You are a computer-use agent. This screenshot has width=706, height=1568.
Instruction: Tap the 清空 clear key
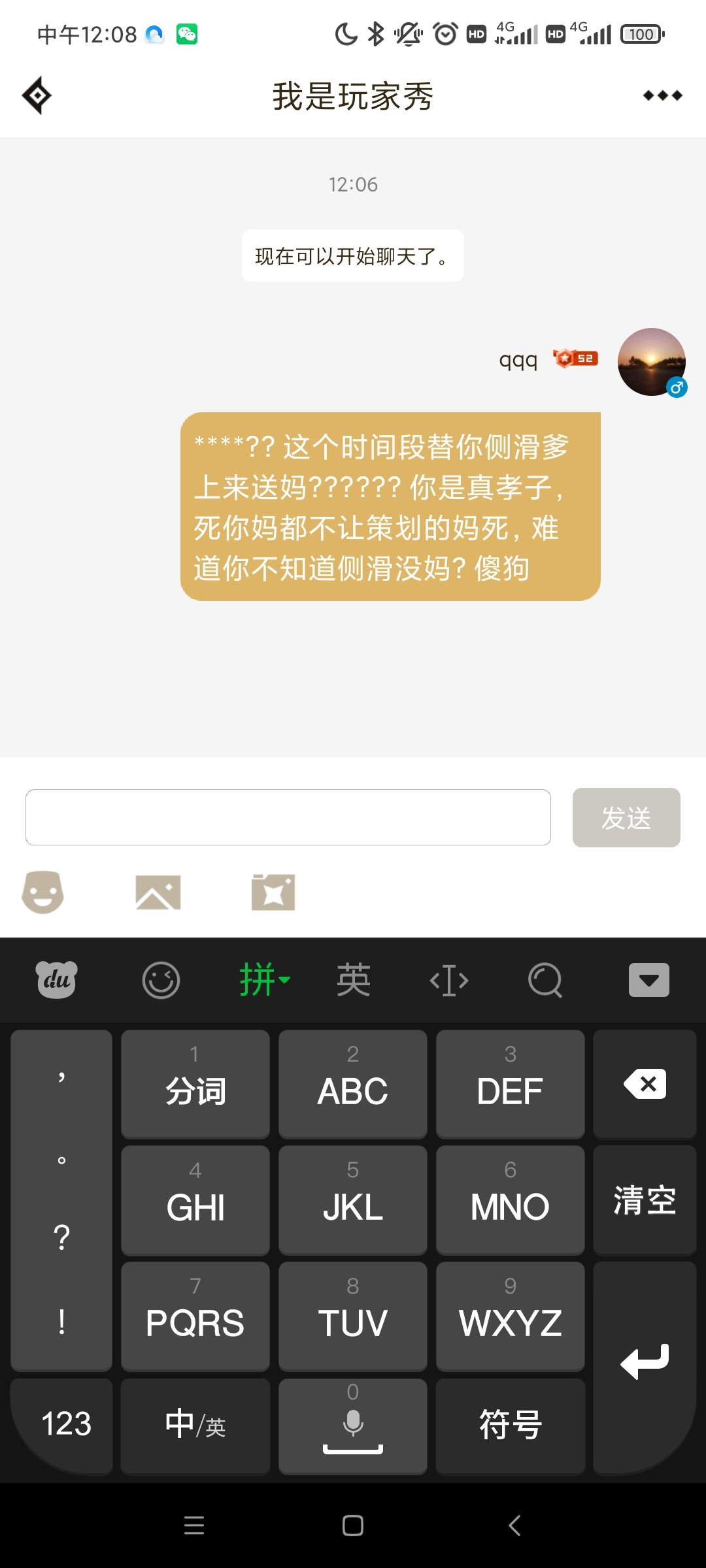click(645, 1200)
